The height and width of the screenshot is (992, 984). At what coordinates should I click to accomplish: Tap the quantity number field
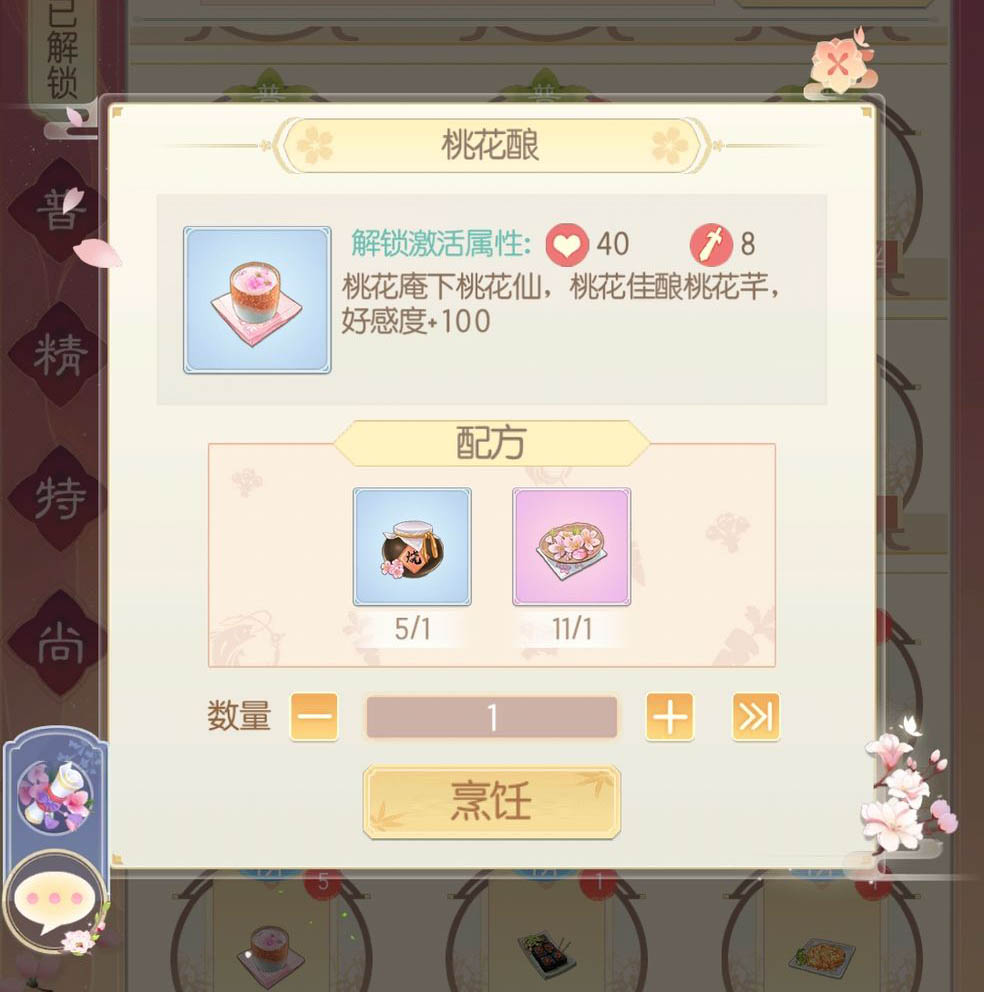pos(491,717)
